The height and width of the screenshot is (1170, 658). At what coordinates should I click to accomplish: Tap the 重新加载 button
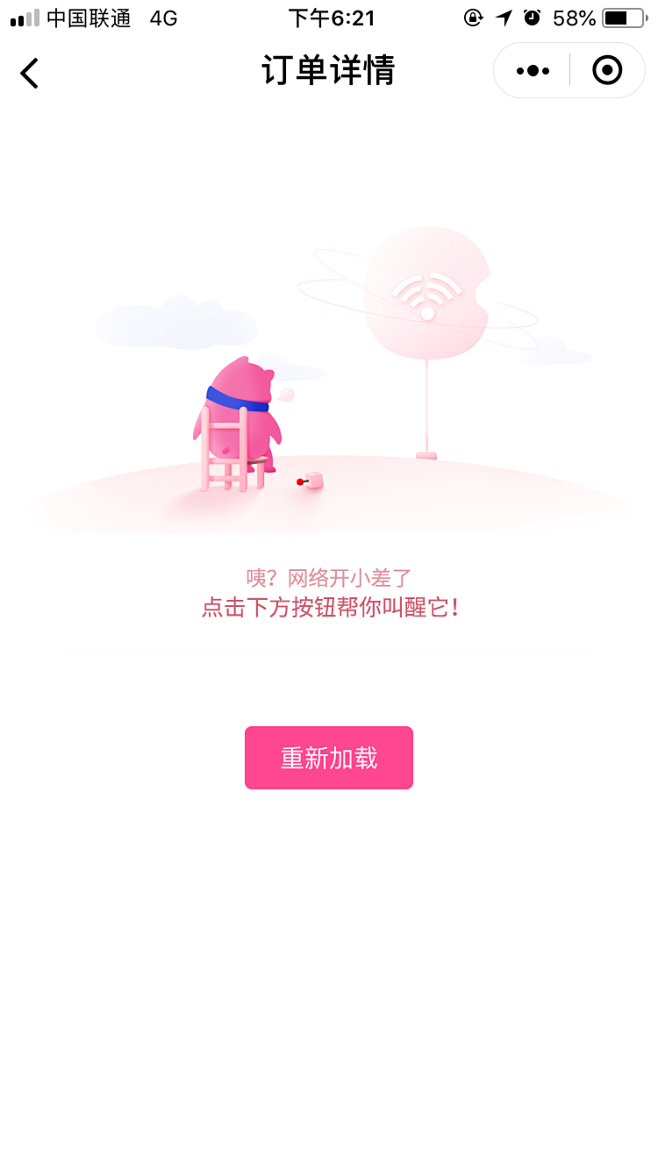pyautogui.click(x=329, y=757)
